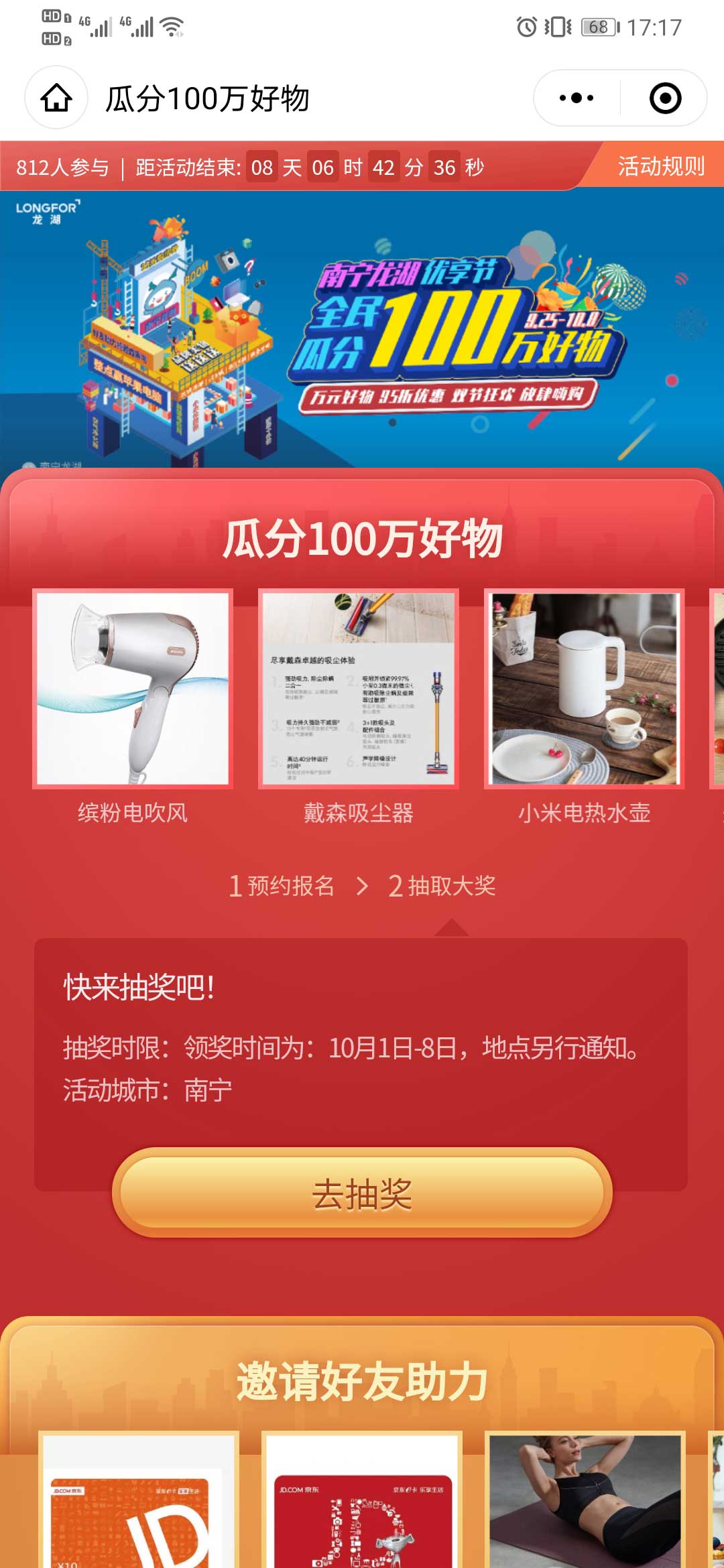Switch to step 2 抽取大奖

(442, 886)
